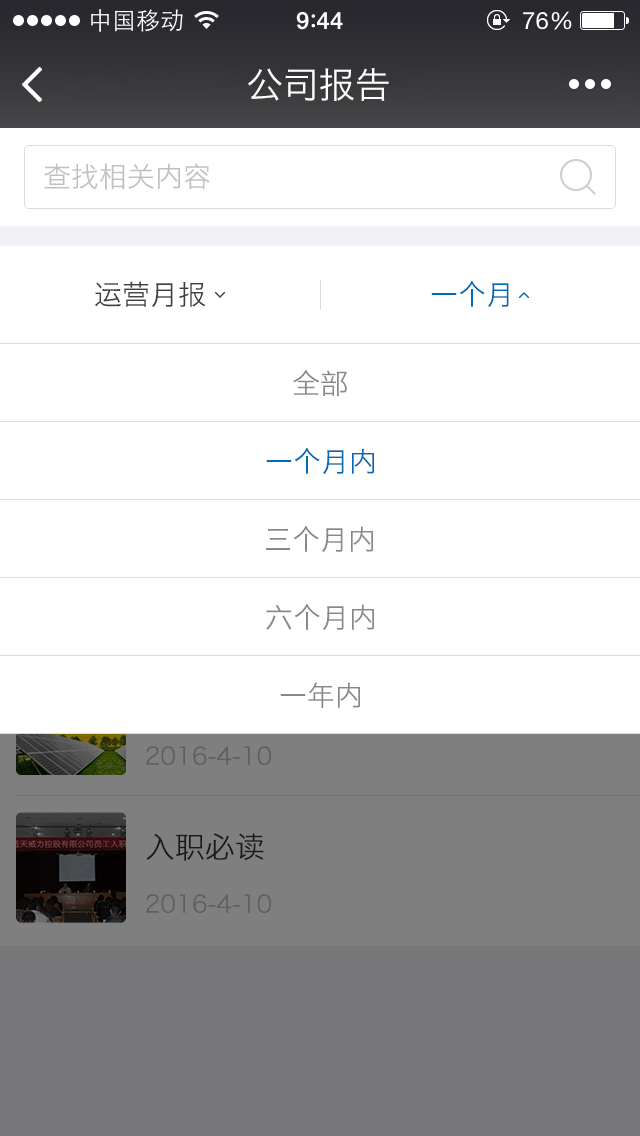
Task: Choose 一个月内 from the list
Action: [320, 461]
